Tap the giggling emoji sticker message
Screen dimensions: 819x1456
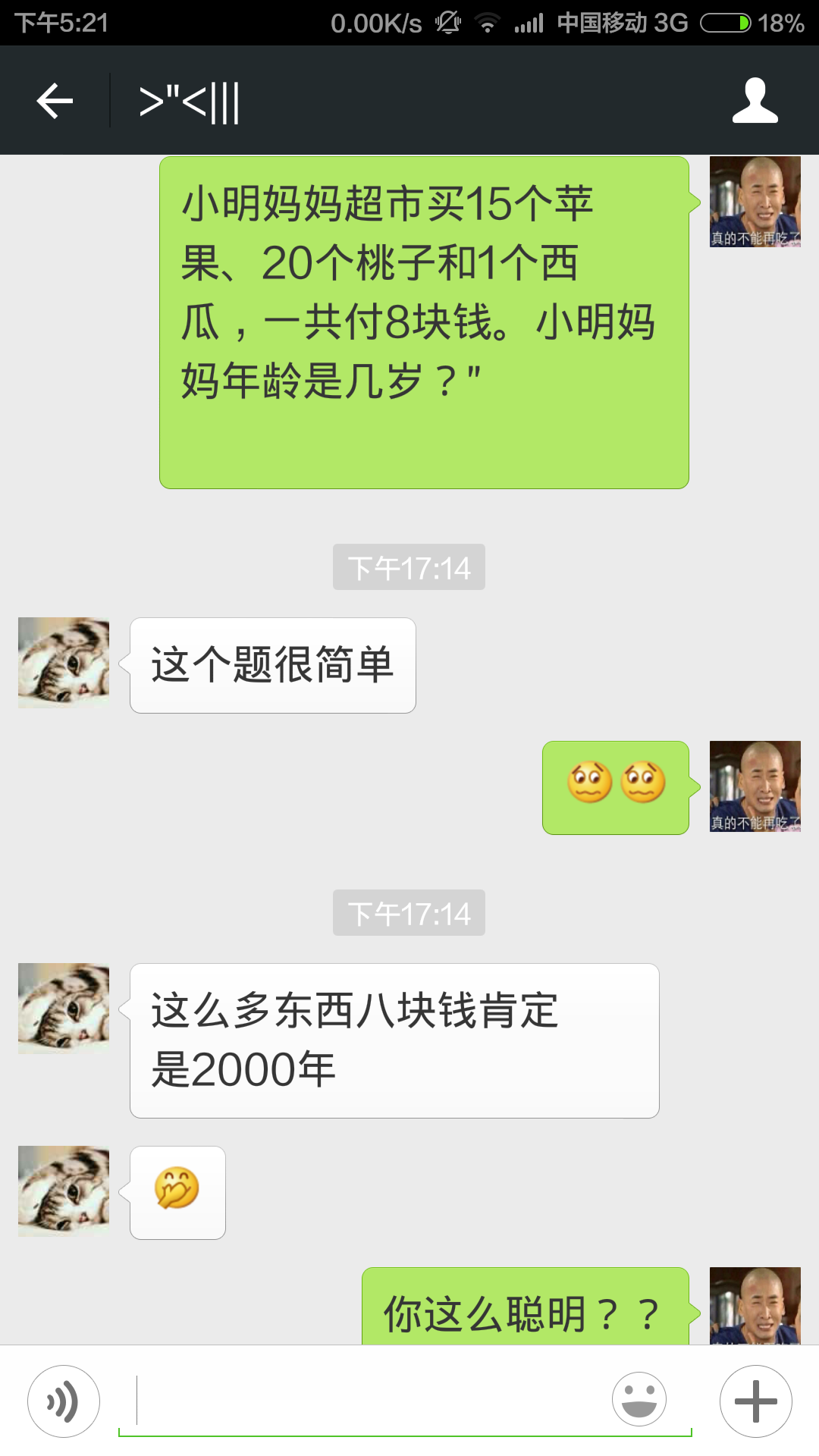coord(177,1192)
